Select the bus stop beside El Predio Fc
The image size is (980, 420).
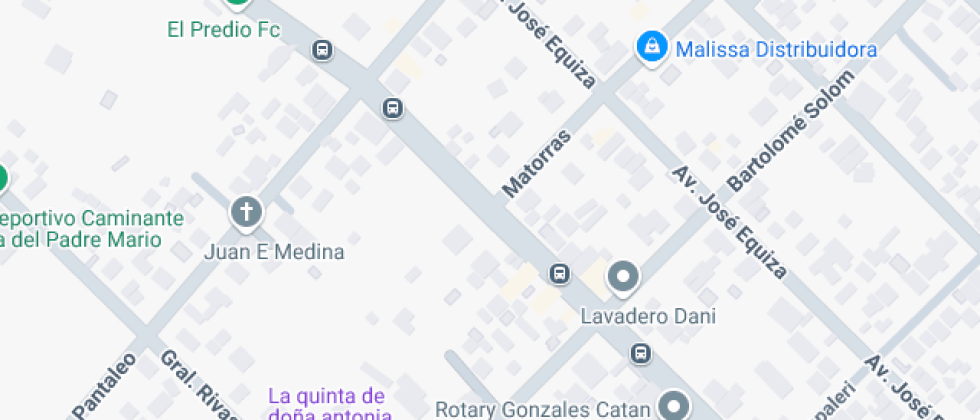(322, 49)
